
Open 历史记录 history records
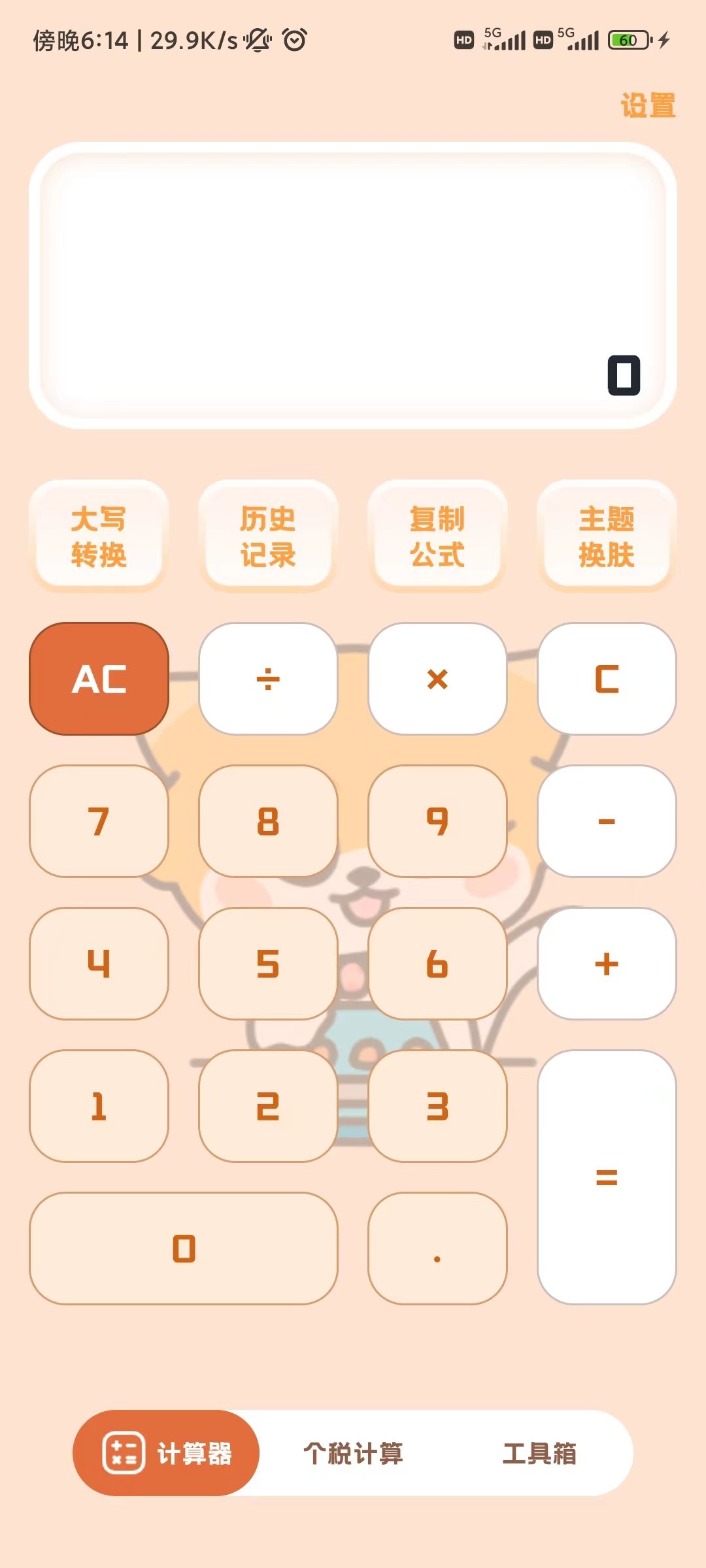pos(268,537)
